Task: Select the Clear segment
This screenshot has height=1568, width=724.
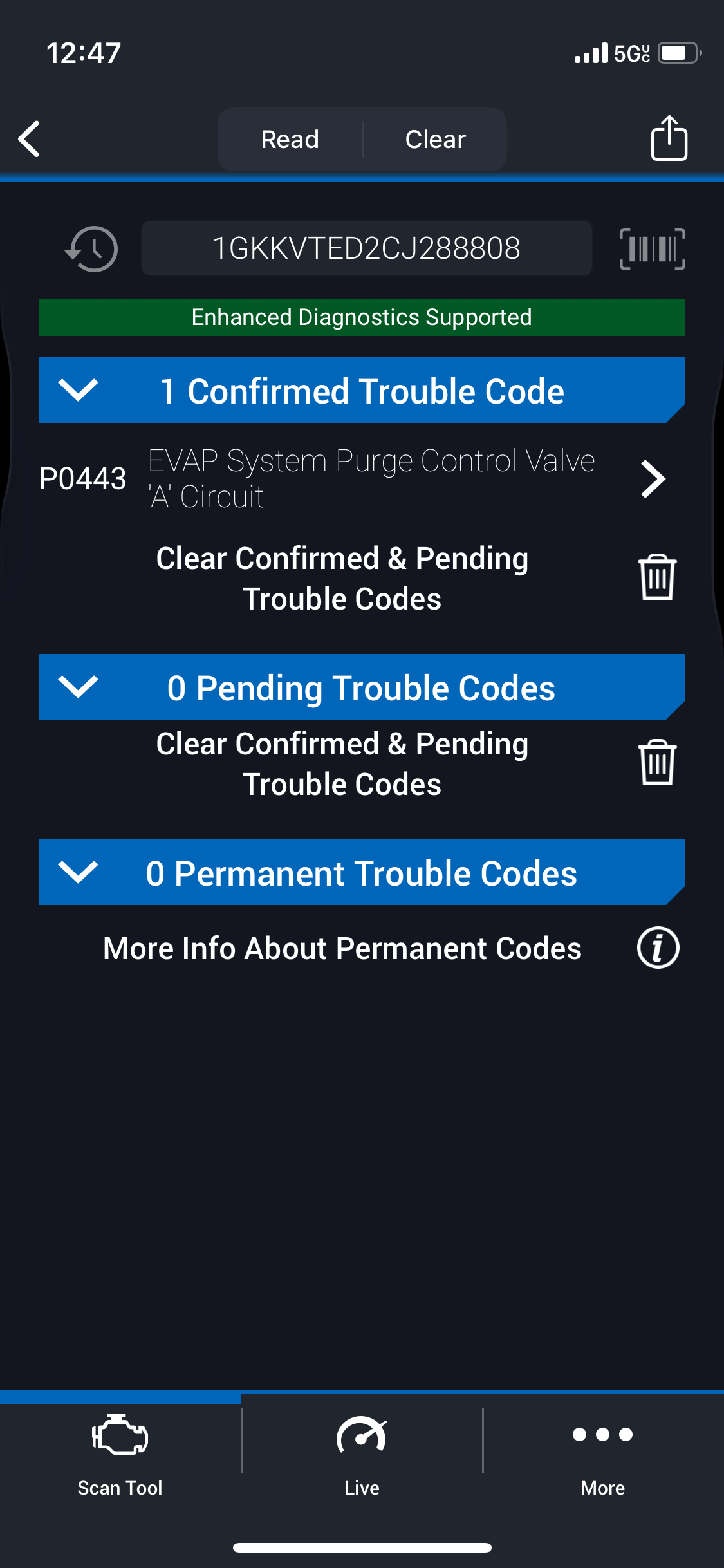Action: tap(435, 139)
